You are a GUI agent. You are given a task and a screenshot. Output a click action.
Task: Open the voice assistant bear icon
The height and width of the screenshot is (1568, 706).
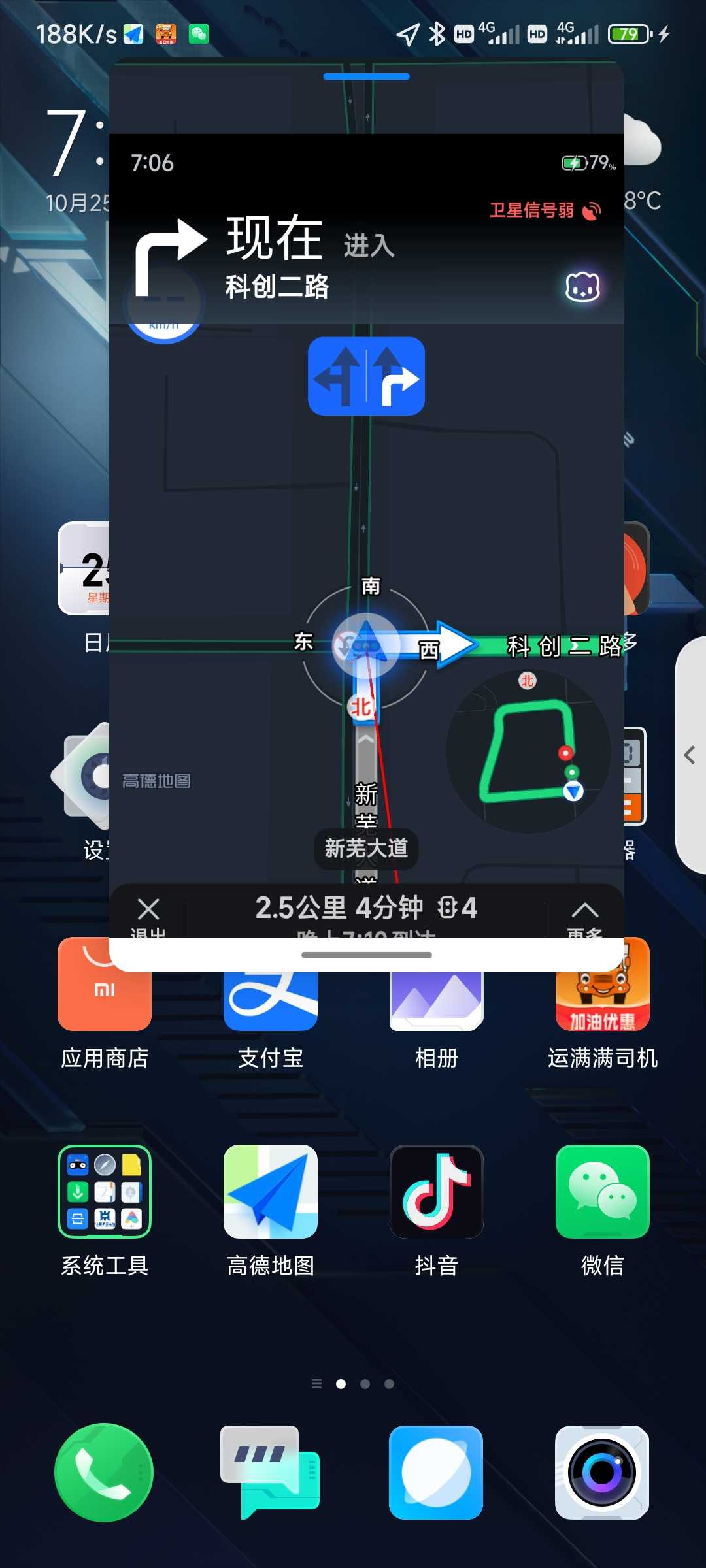point(582,287)
